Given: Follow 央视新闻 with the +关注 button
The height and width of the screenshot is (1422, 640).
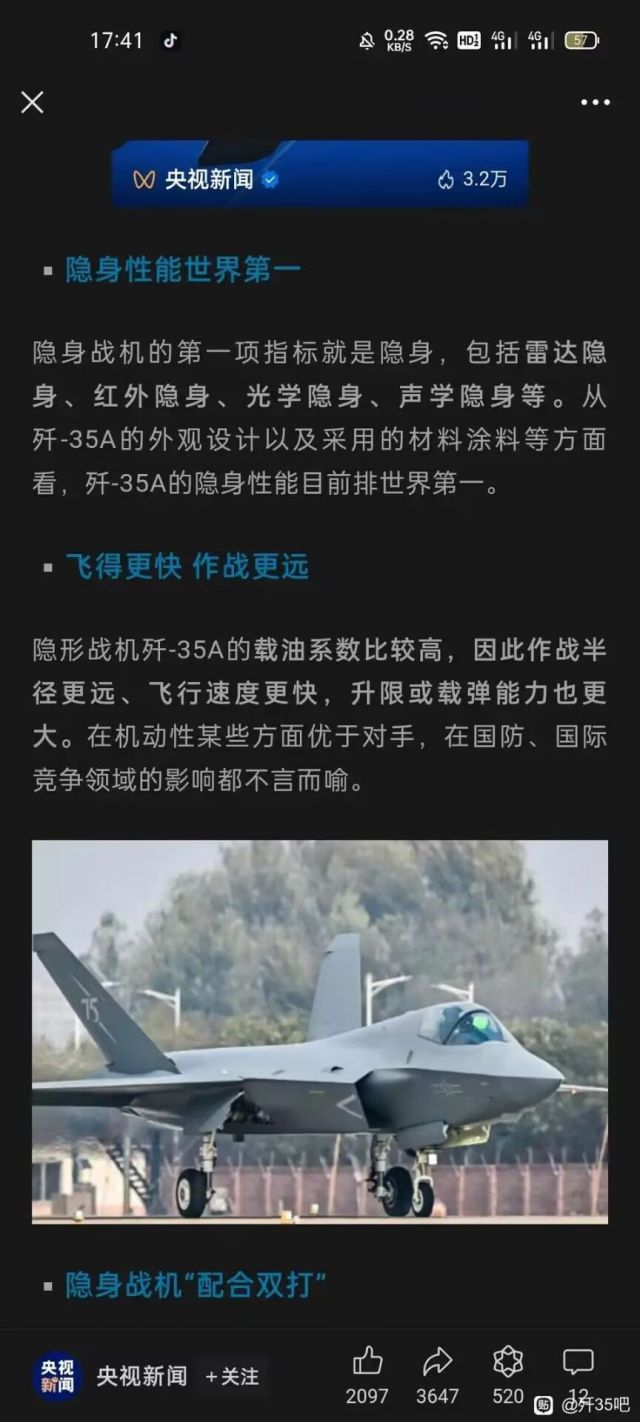Looking at the screenshot, I should pyautogui.click(x=232, y=1376).
